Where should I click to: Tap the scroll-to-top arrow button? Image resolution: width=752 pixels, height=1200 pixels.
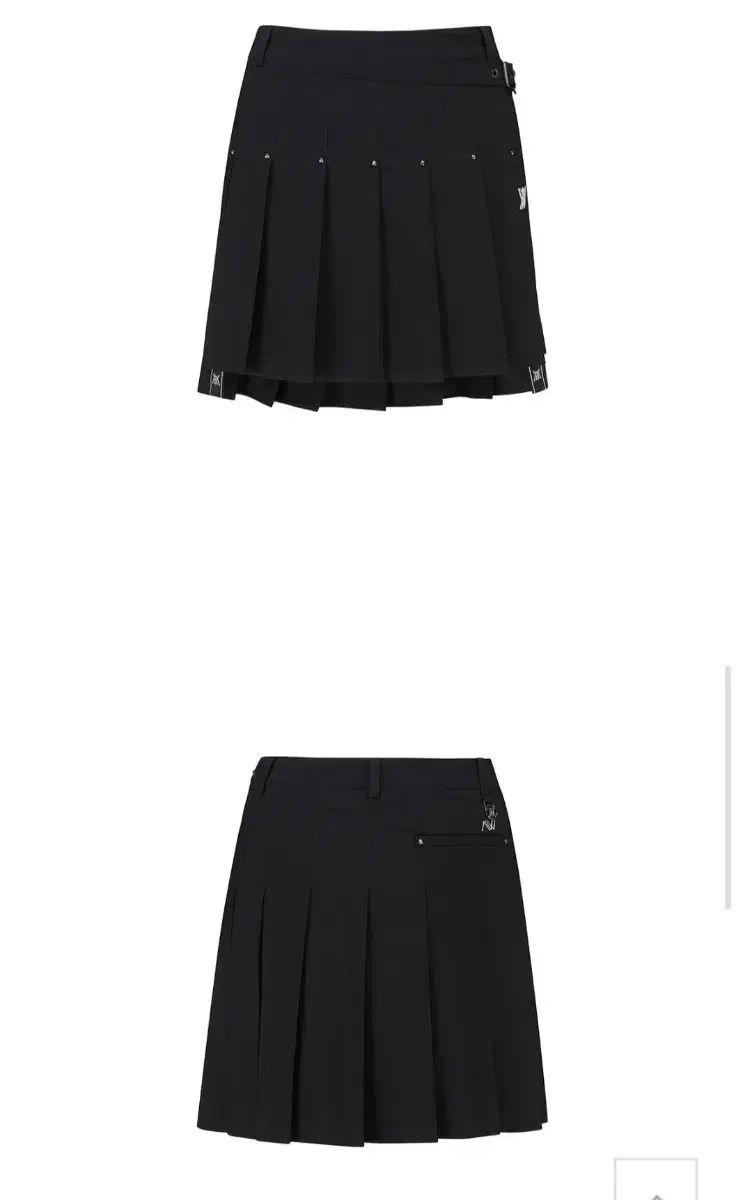[x=655, y=1182]
